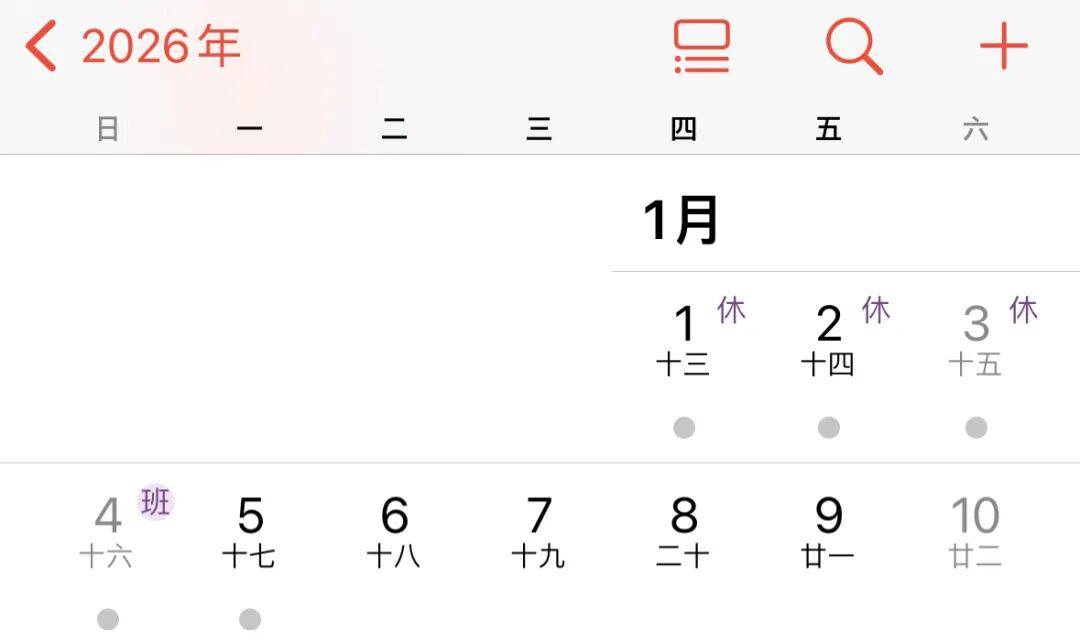The width and height of the screenshot is (1080, 641).
Task: Toggle the event list view icon
Action: click(701, 47)
